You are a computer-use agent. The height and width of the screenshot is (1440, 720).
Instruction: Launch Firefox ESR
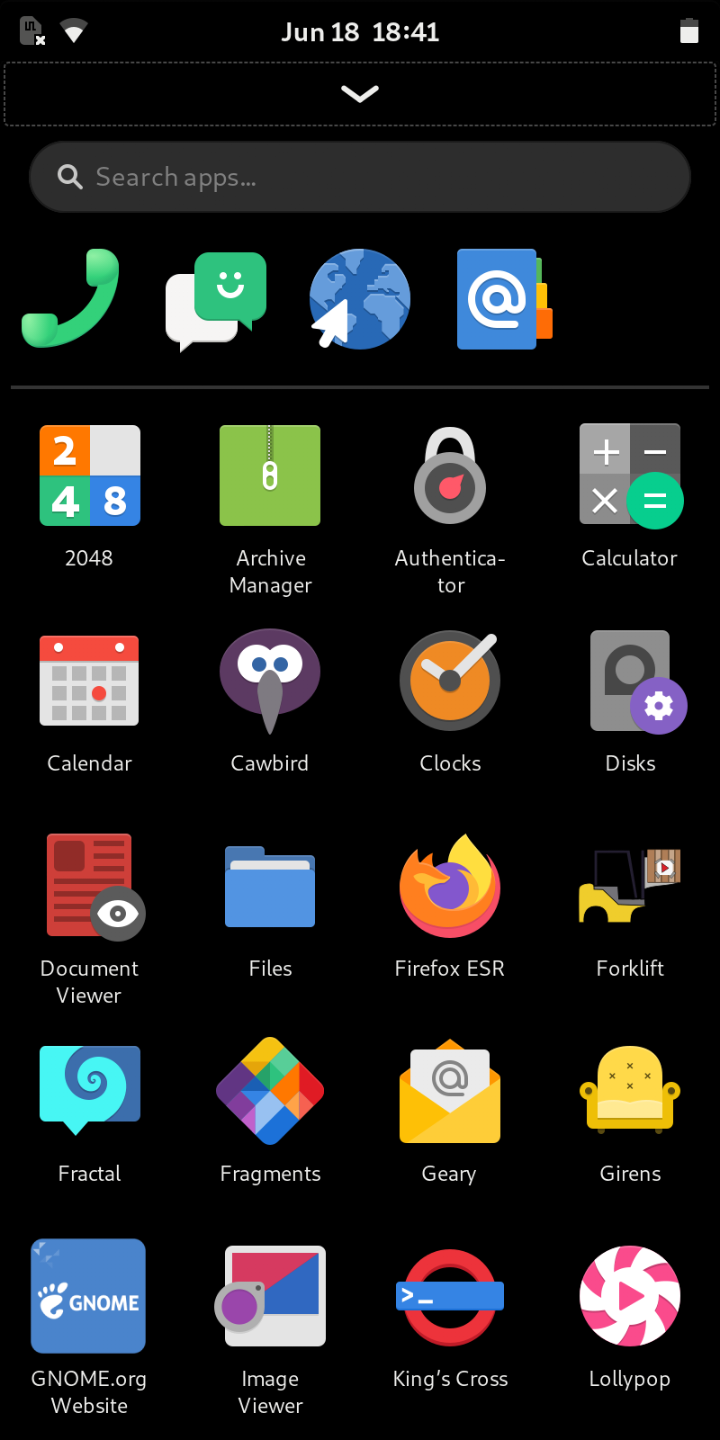(450, 886)
